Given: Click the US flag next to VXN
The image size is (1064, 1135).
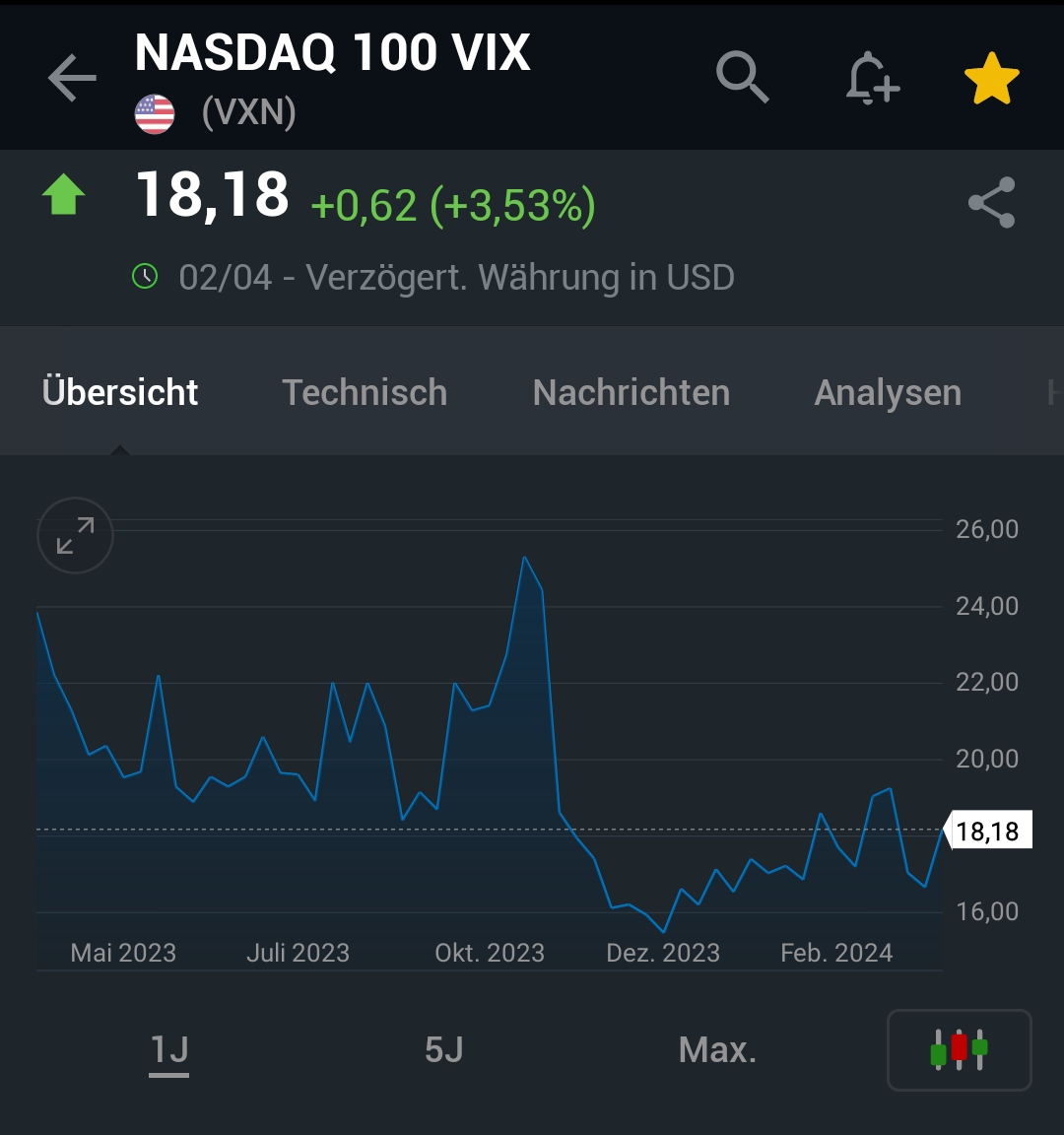Looking at the screenshot, I should pos(156,112).
